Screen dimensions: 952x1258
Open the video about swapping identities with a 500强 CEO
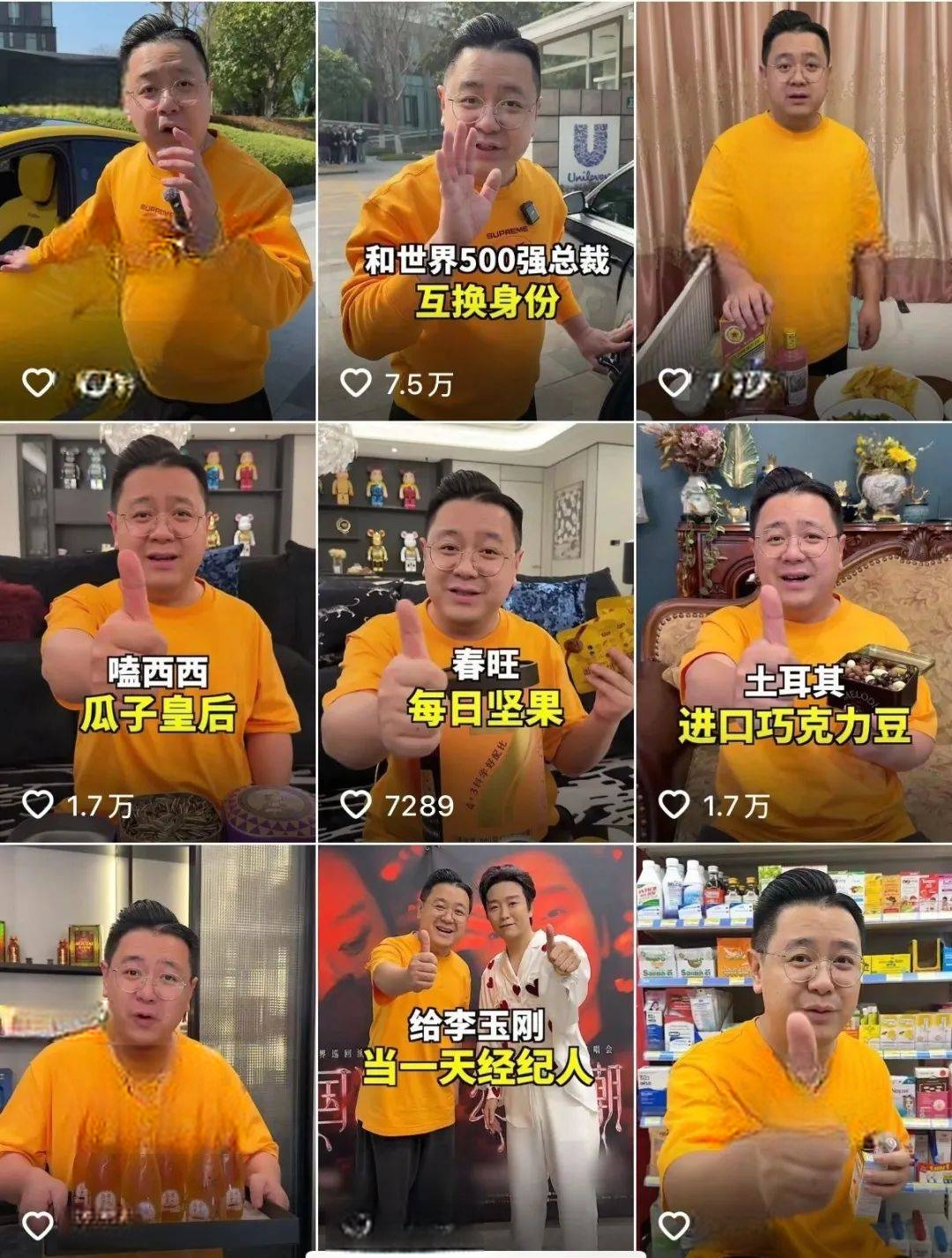[475, 210]
